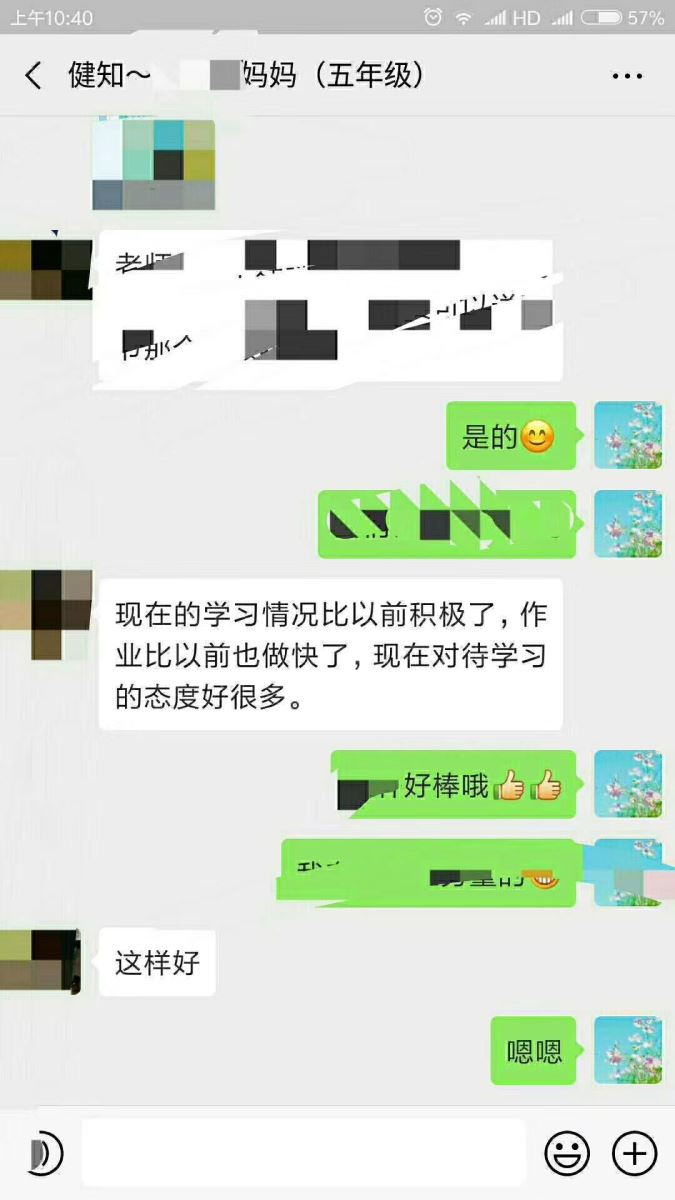Open the image message at the top
The width and height of the screenshot is (675, 1200).
tap(153, 163)
